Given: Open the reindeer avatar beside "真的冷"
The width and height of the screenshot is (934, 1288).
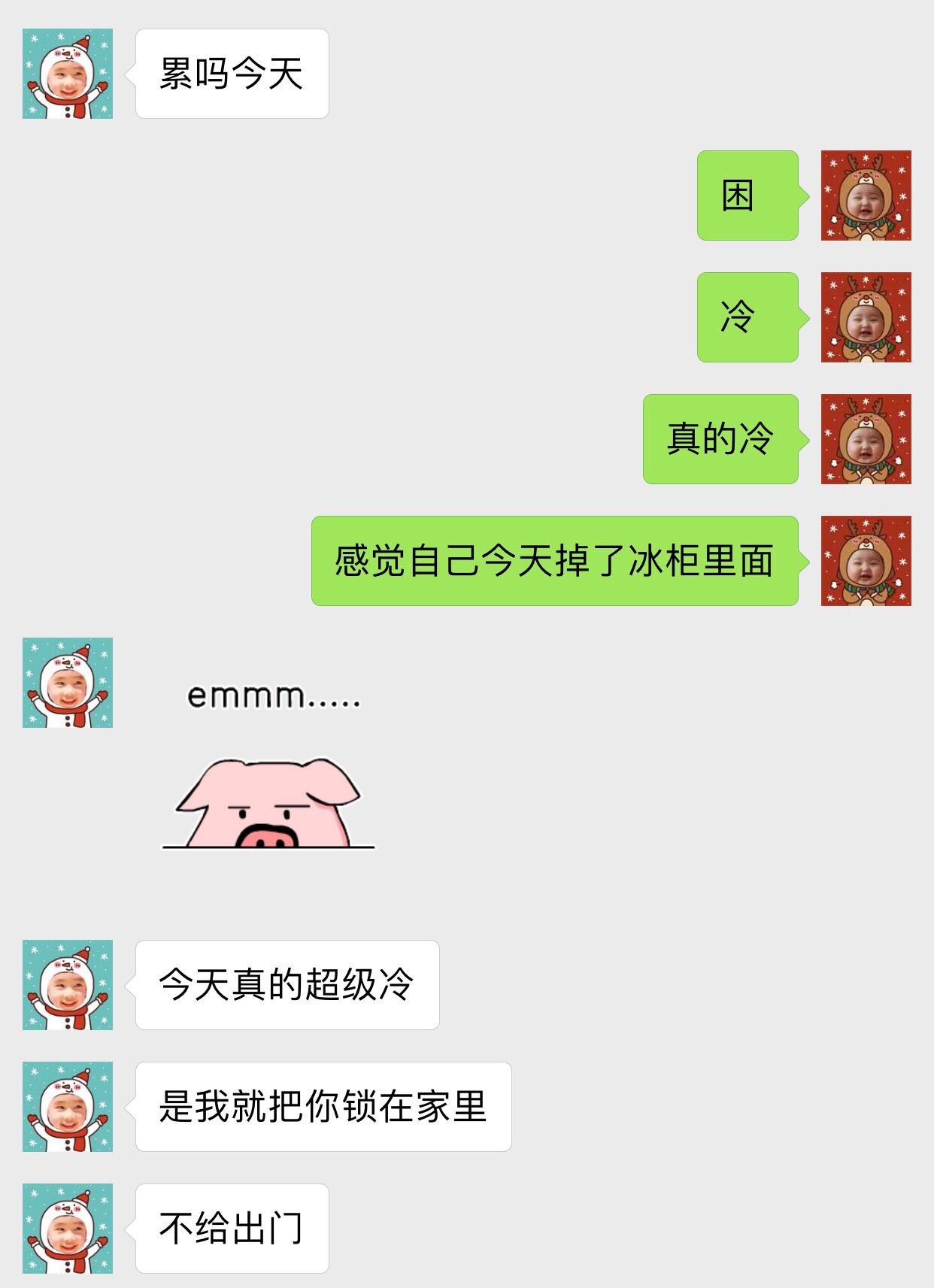Looking at the screenshot, I should [866, 439].
